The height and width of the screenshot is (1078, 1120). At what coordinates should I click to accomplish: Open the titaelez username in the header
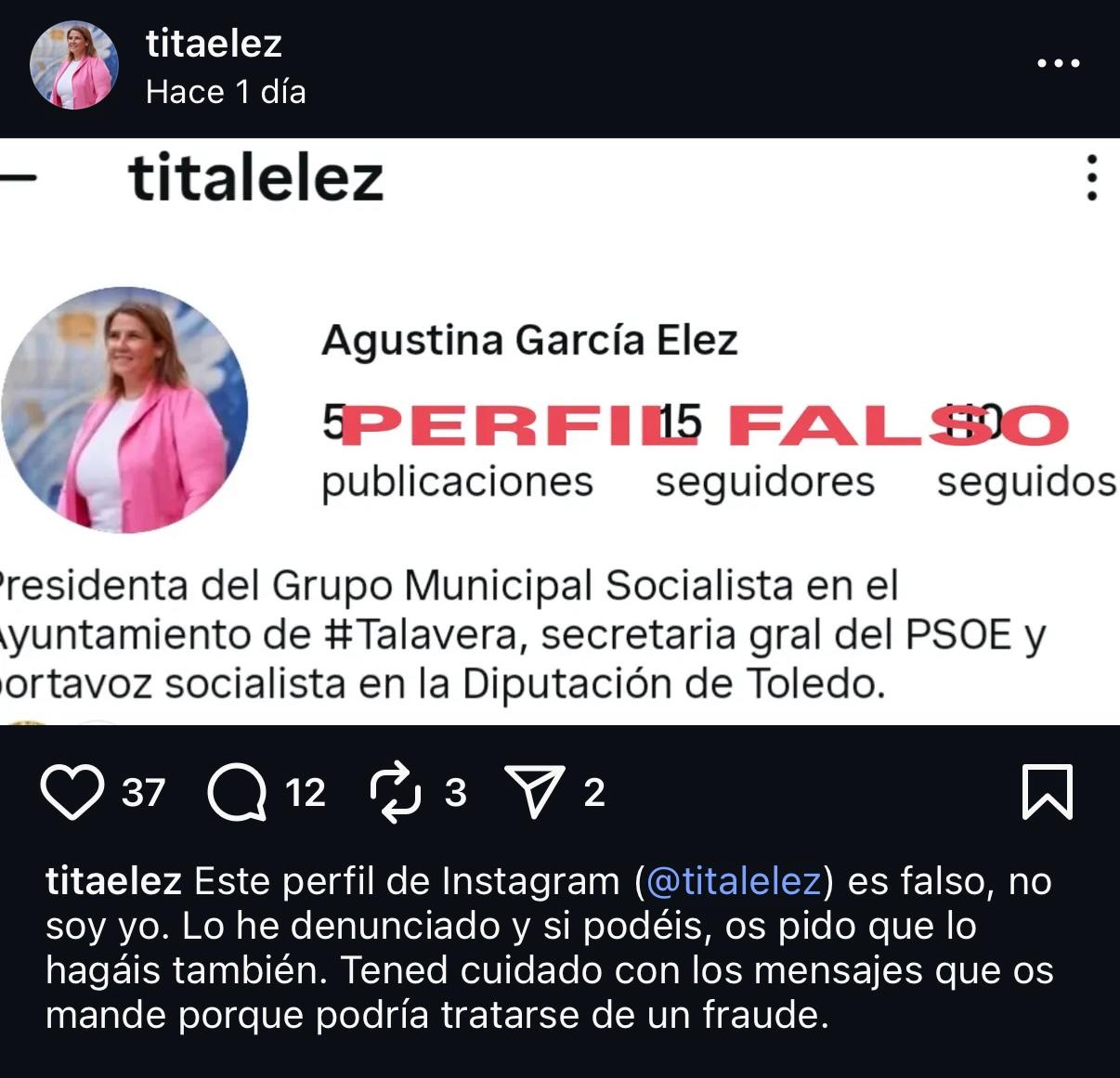(214, 44)
